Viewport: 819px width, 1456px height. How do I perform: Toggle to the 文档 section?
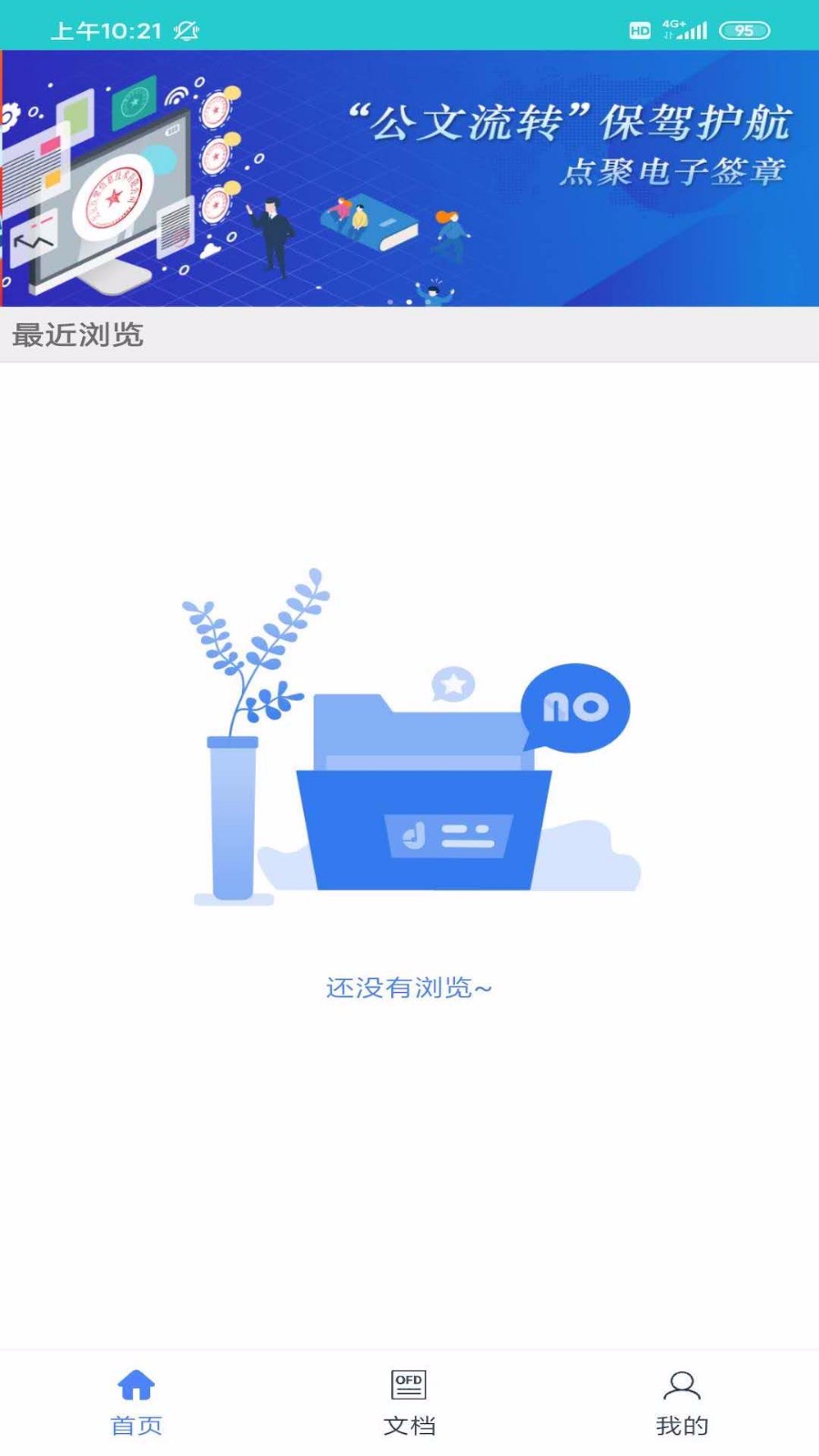click(409, 1401)
